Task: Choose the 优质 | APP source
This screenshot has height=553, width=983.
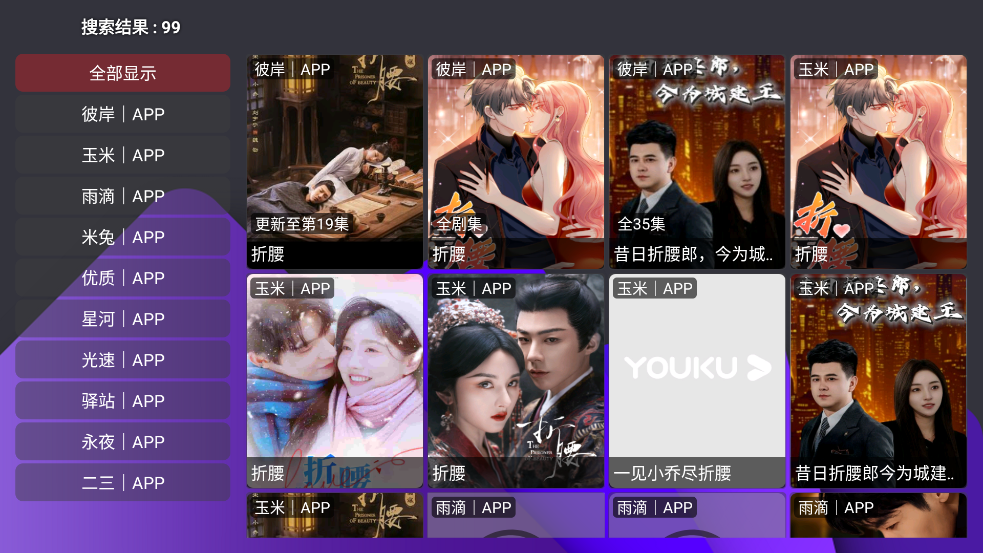Action: [x=123, y=278]
